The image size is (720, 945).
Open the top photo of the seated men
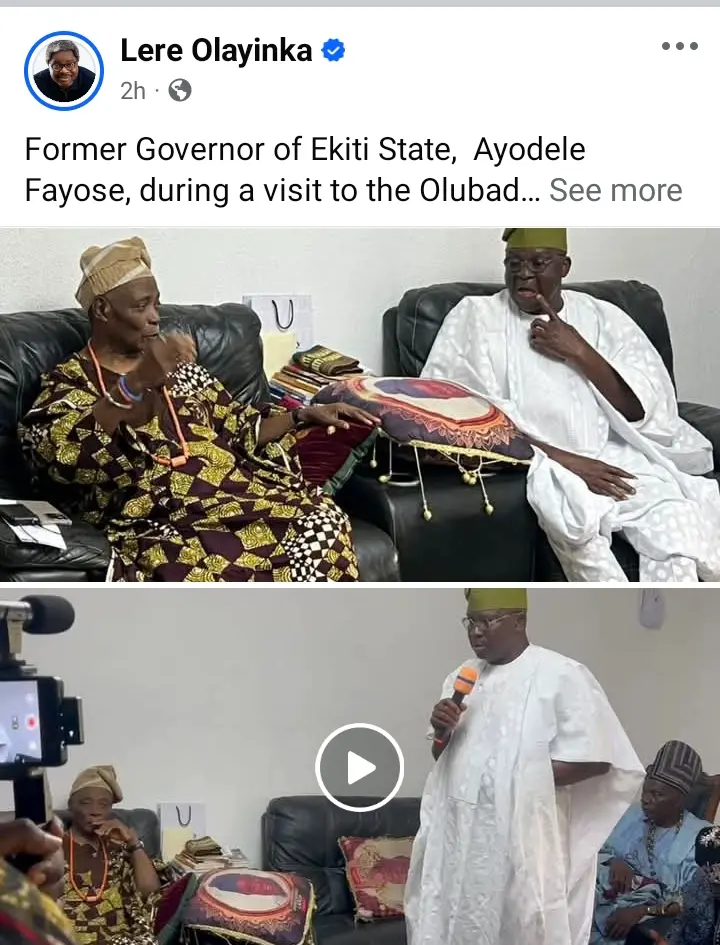click(360, 405)
